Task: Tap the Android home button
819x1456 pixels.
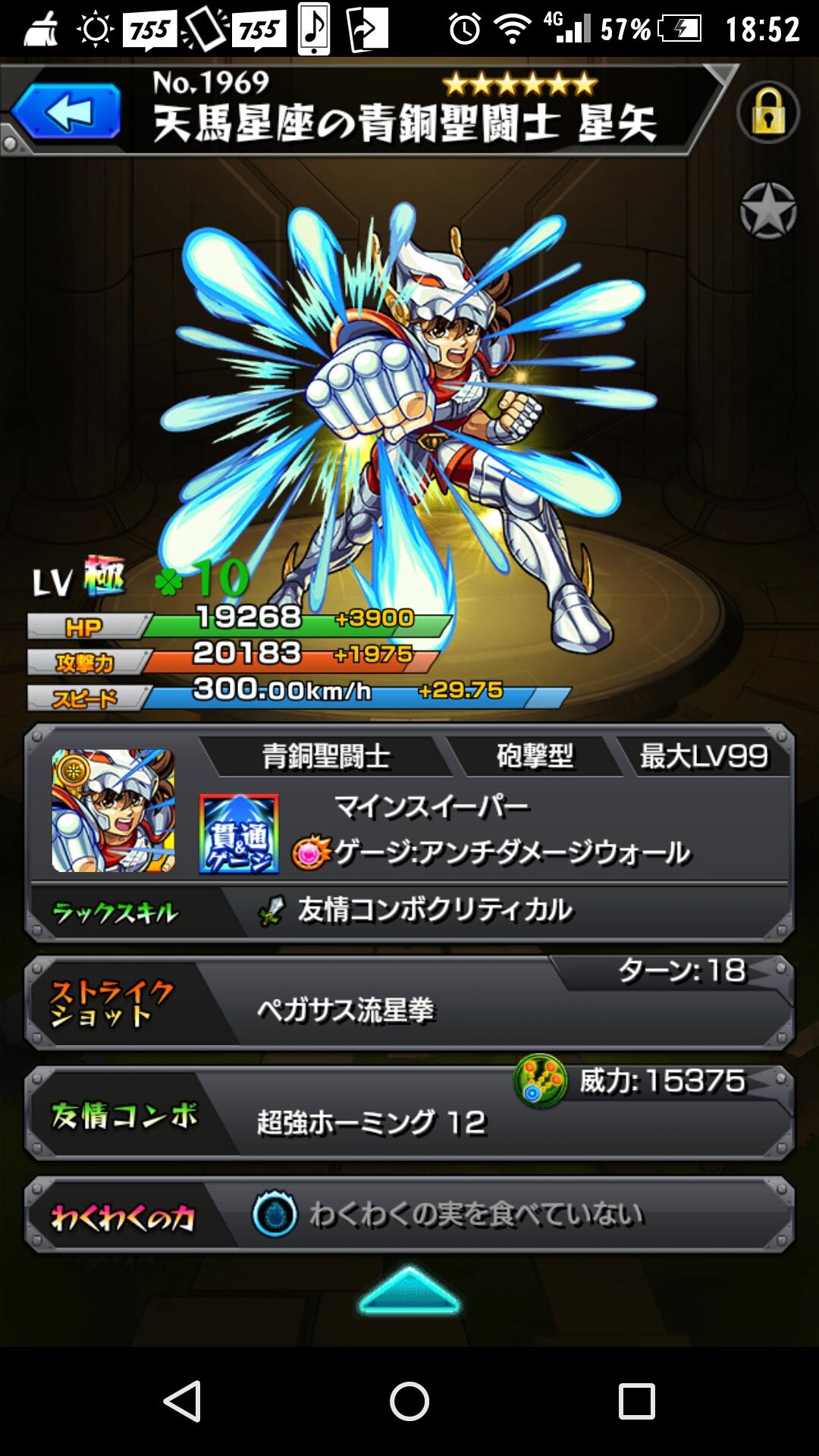Action: 409,1401
